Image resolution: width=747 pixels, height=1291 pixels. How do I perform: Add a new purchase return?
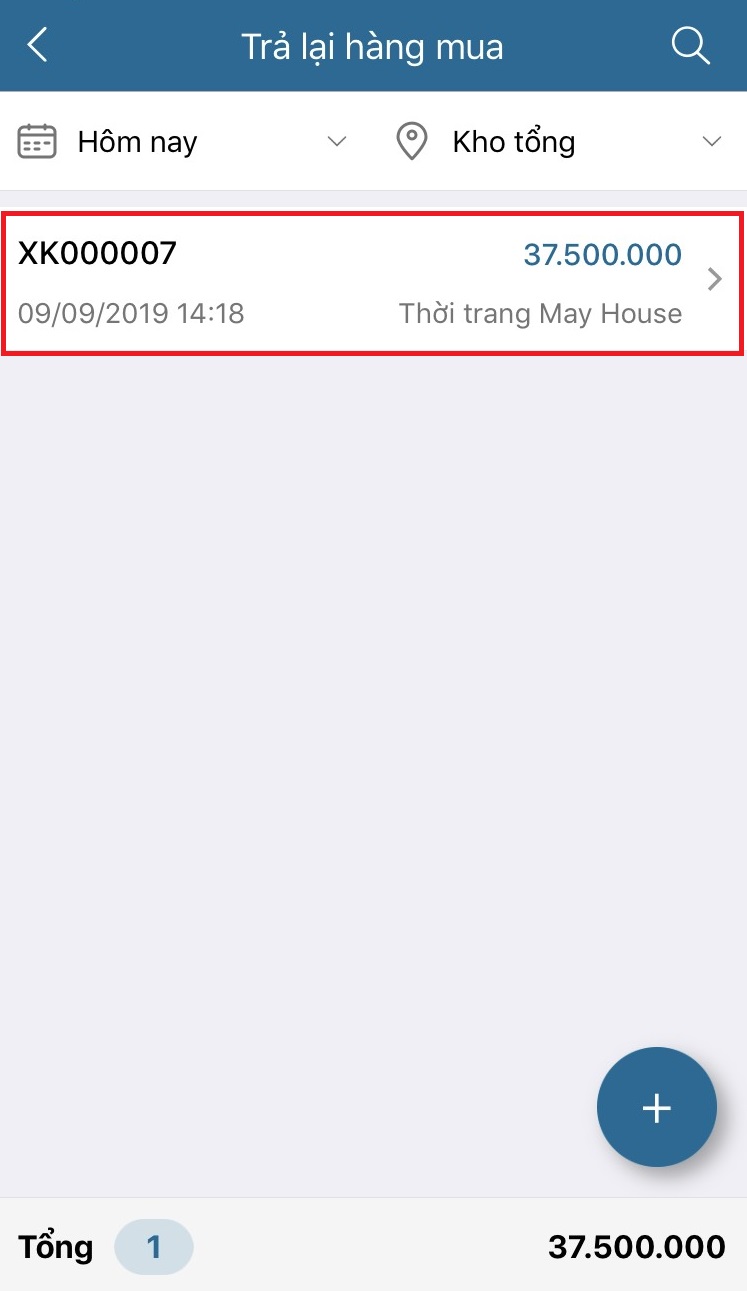(x=656, y=1108)
